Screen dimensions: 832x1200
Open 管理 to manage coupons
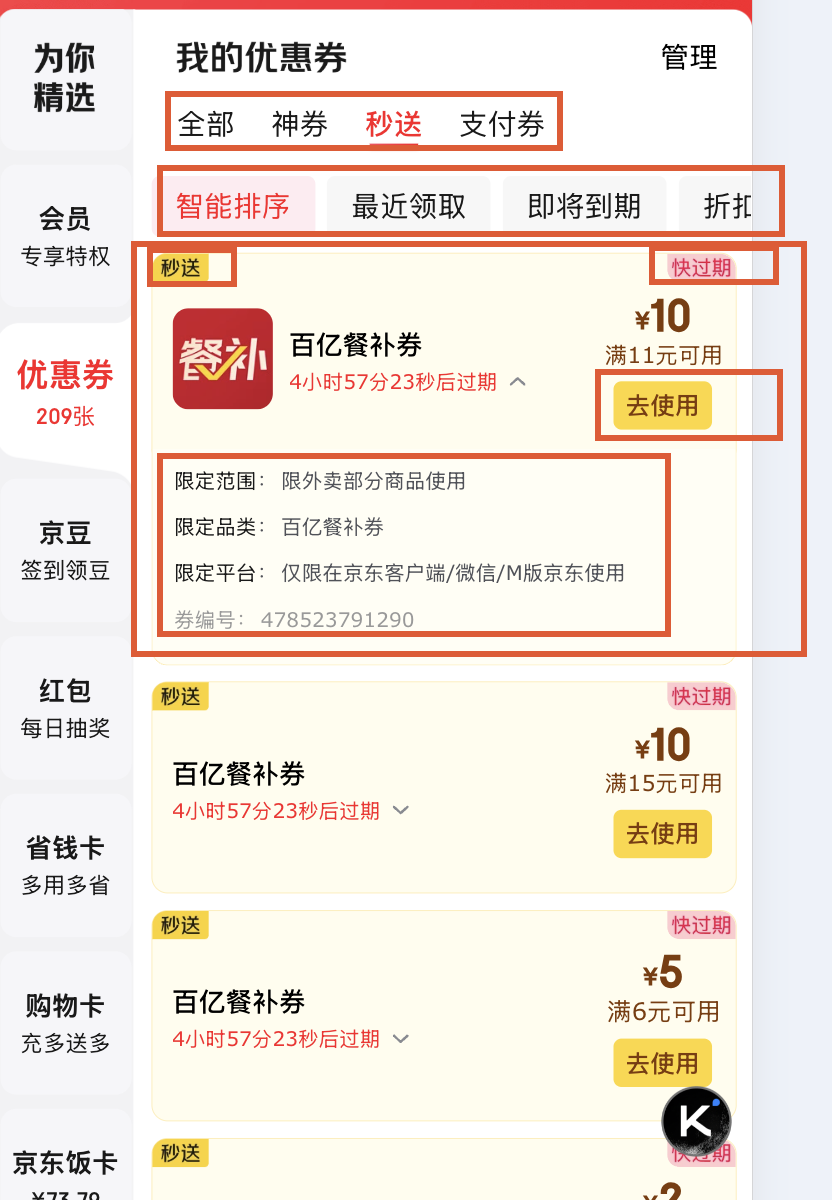[689, 58]
